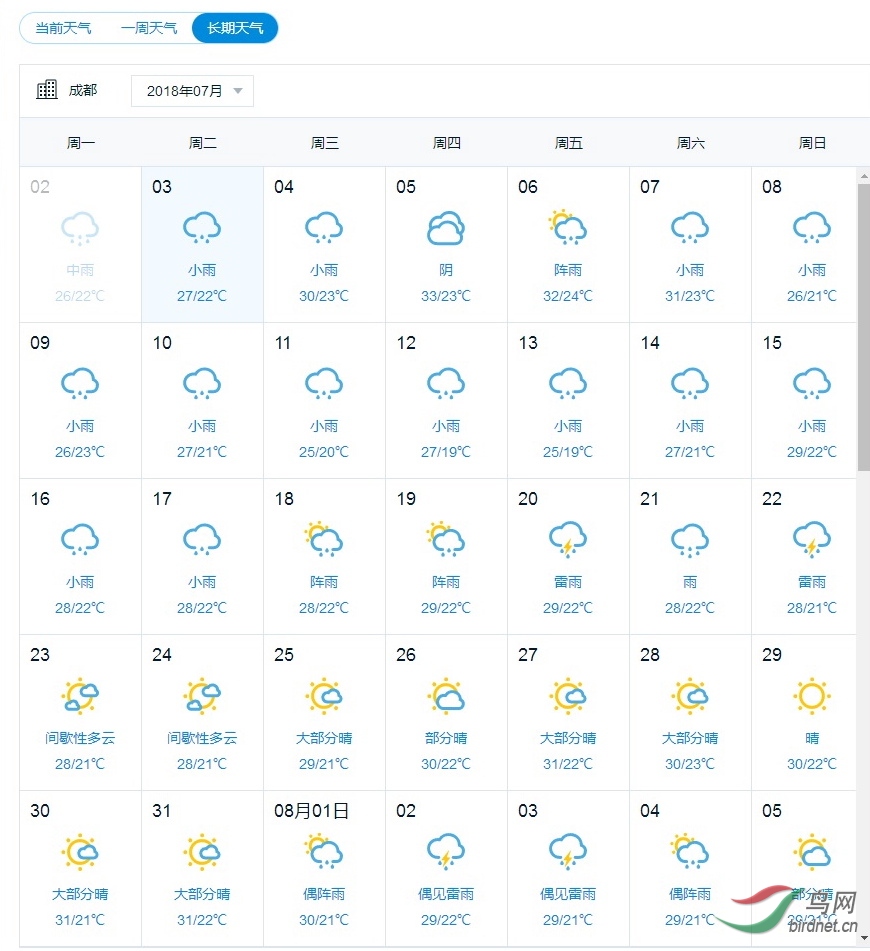
Task: Select day 24 间歇性多云 cell
Action: tap(203, 712)
